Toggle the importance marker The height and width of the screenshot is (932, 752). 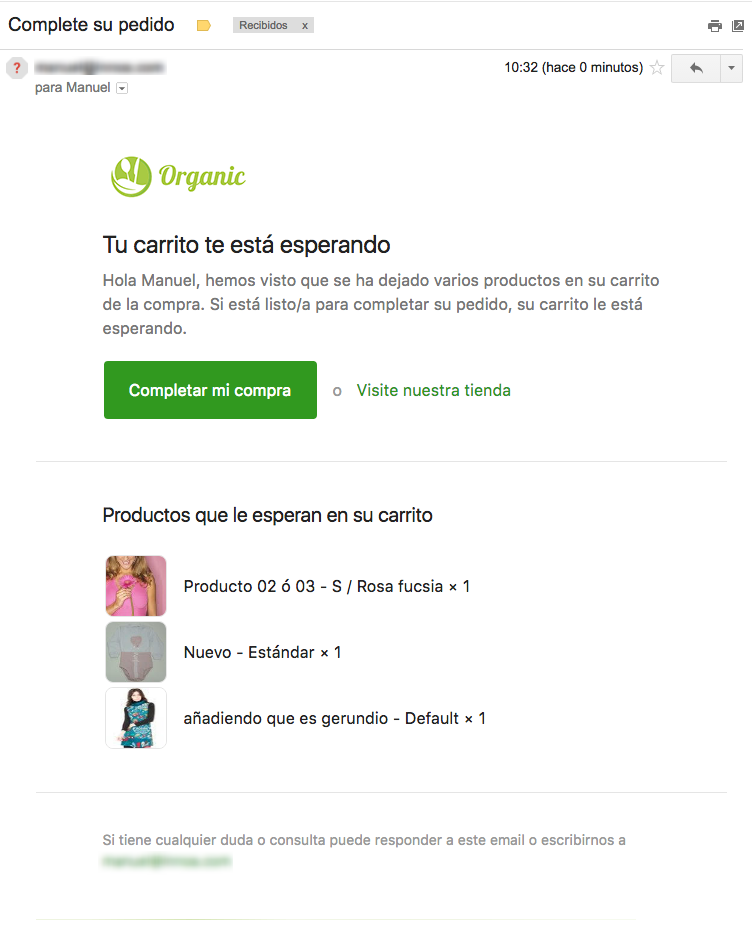204,25
